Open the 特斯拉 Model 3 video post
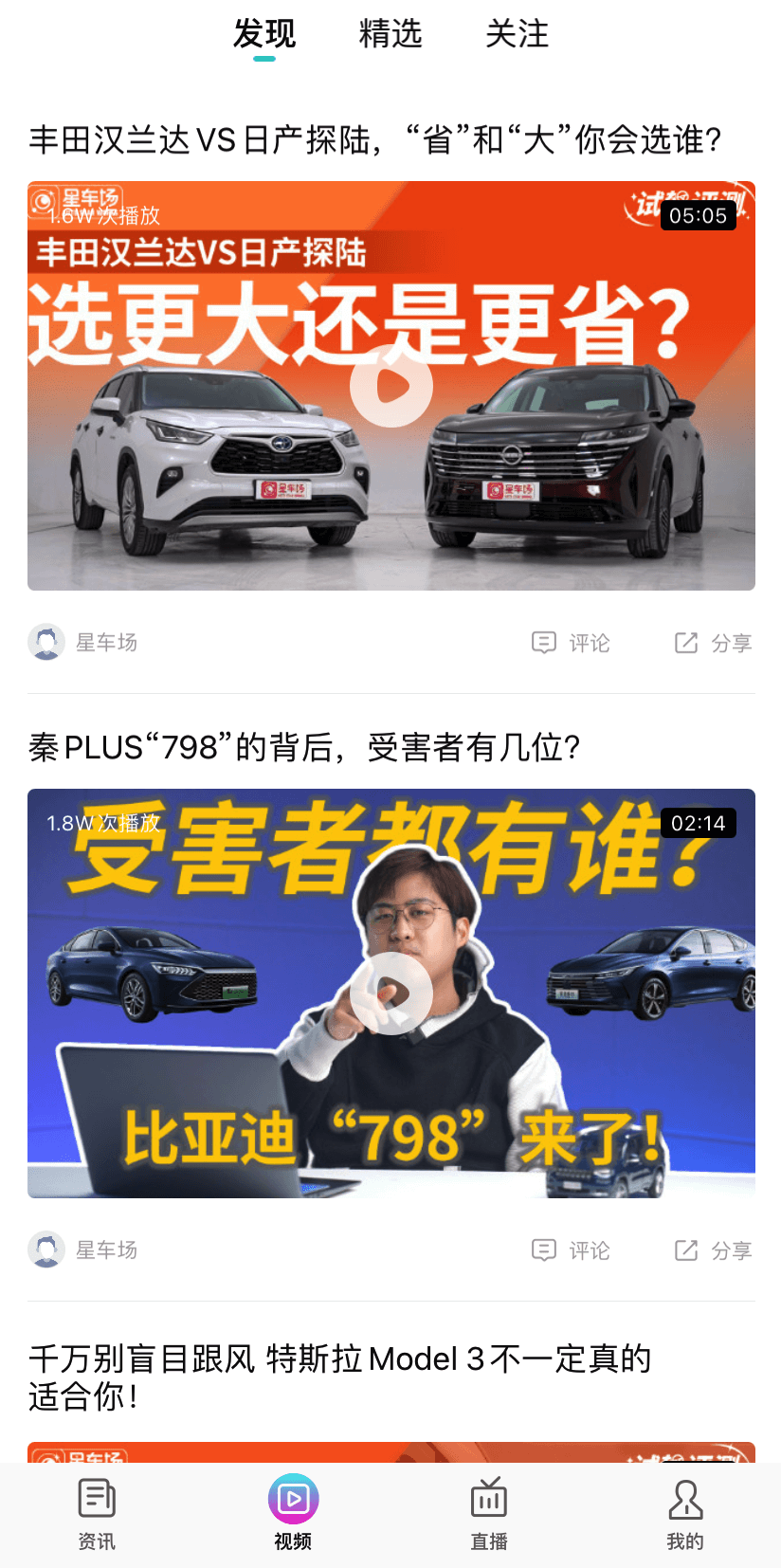781x1568 pixels. (x=339, y=1377)
